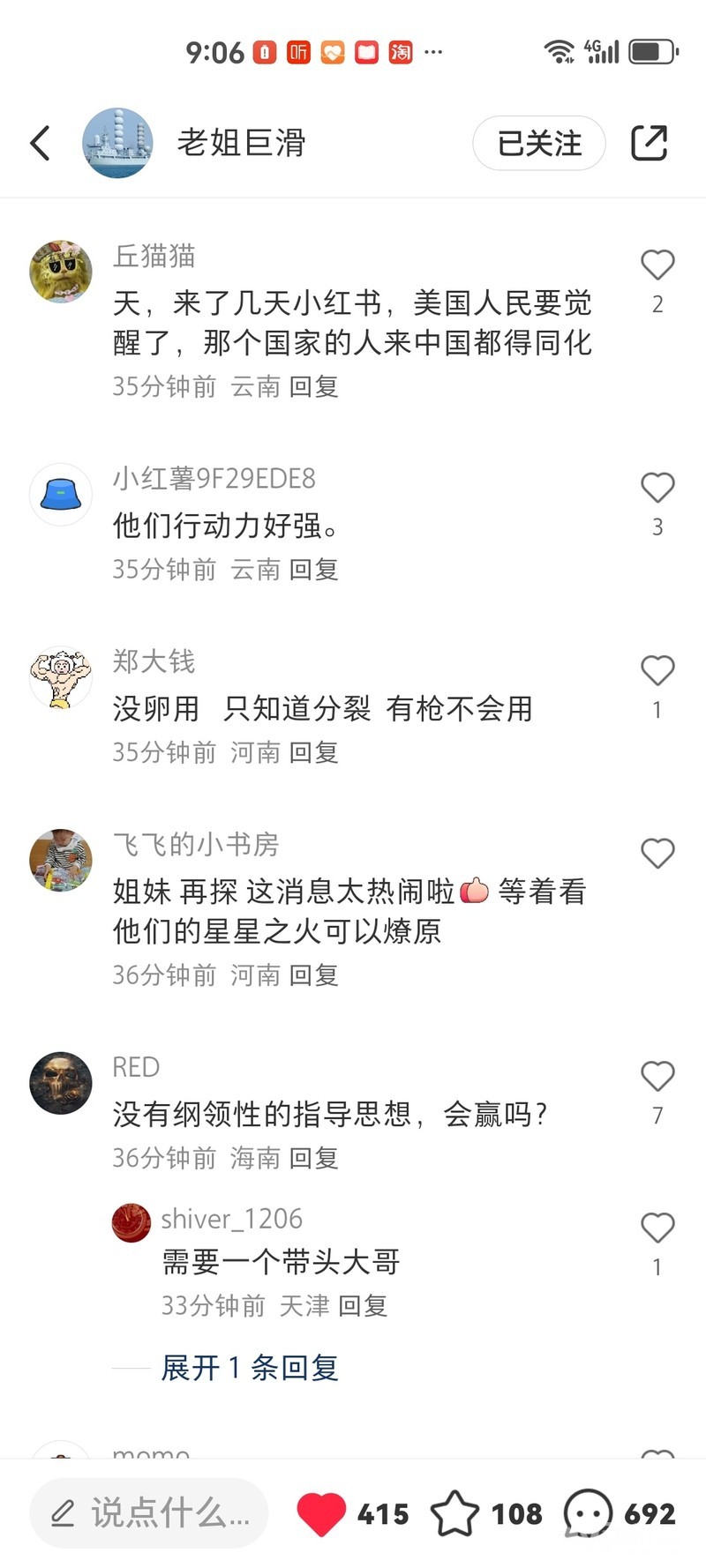This screenshot has width=706, height=1568.
Task: Reply to 丘猫猫's comment
Action: pos(314,386)
